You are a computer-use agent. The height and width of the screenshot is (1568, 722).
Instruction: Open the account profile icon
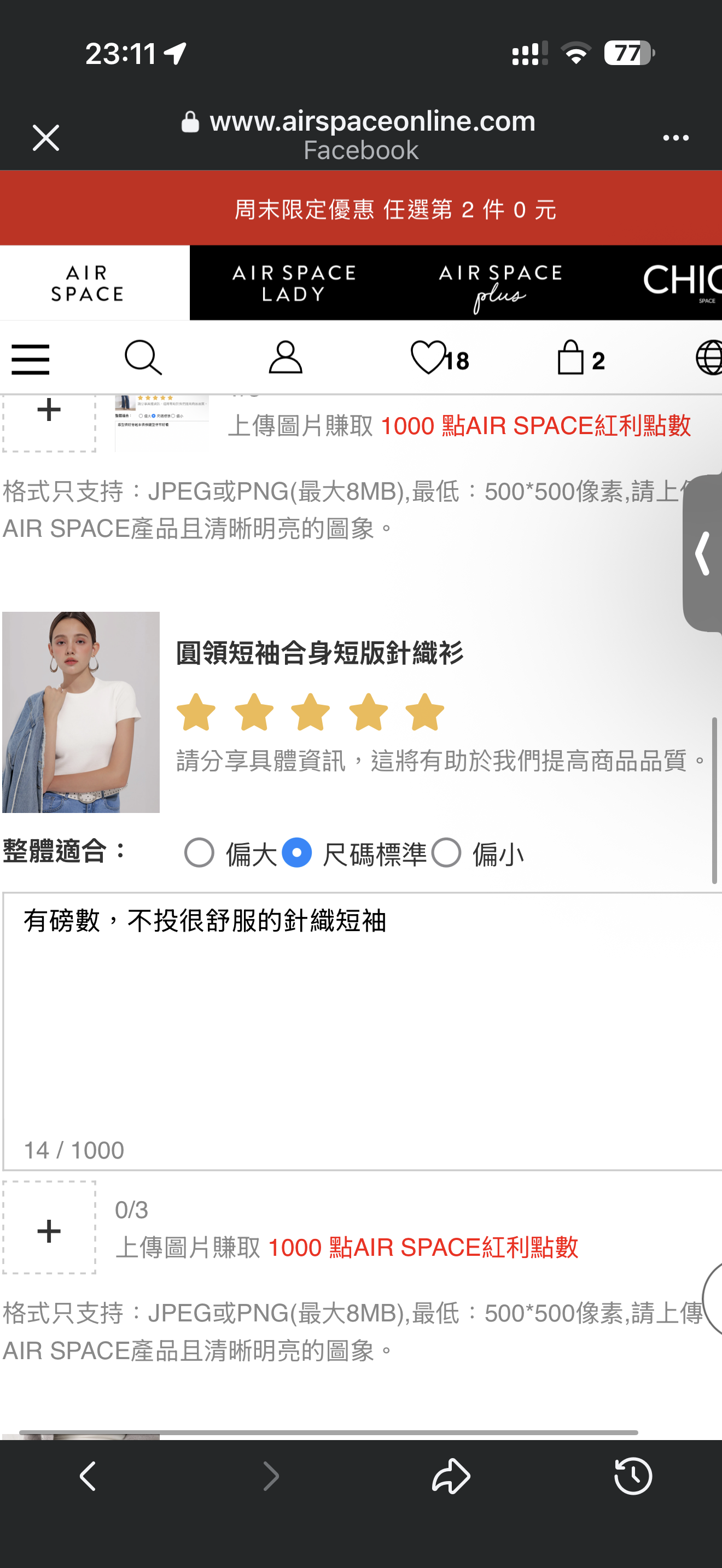click(x=285, y=358)
